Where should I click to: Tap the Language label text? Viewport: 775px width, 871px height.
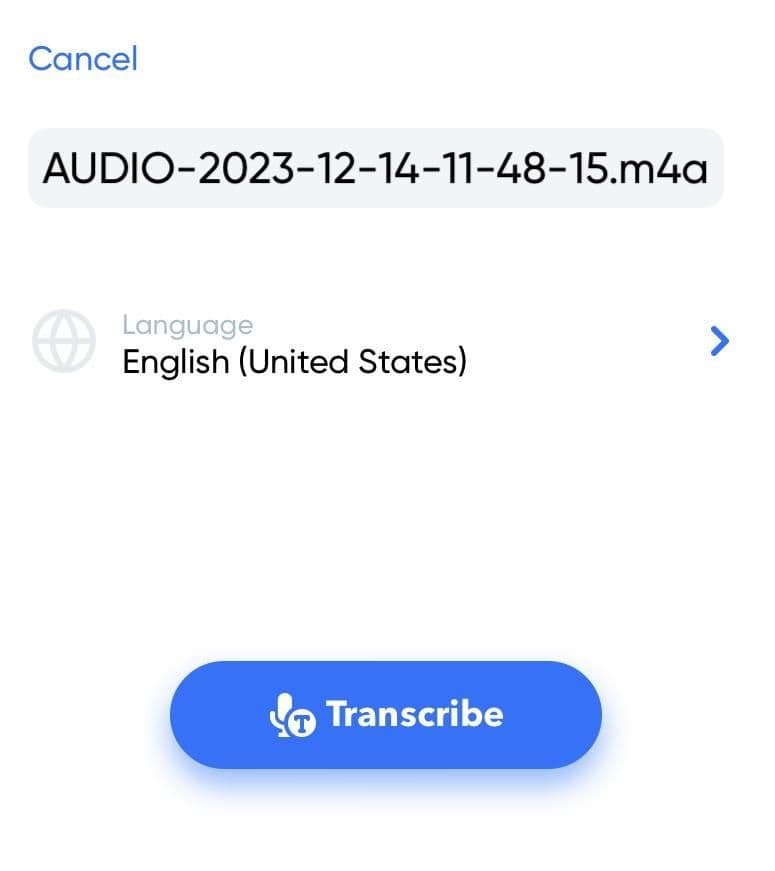186,325
